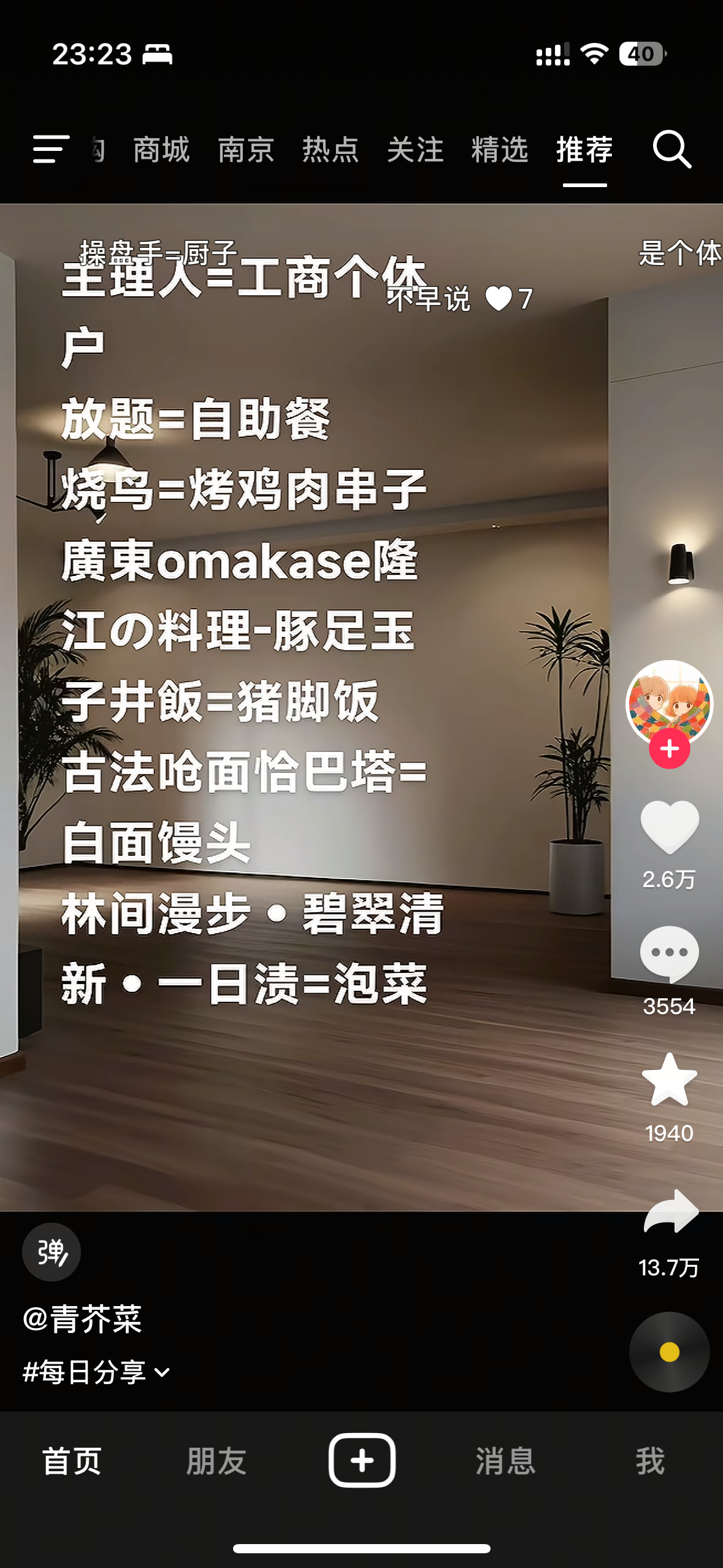The height and width of the screenshot is (1568, 723).
Task: Favorite the video with the star icon
Action: coord(670,1080)
